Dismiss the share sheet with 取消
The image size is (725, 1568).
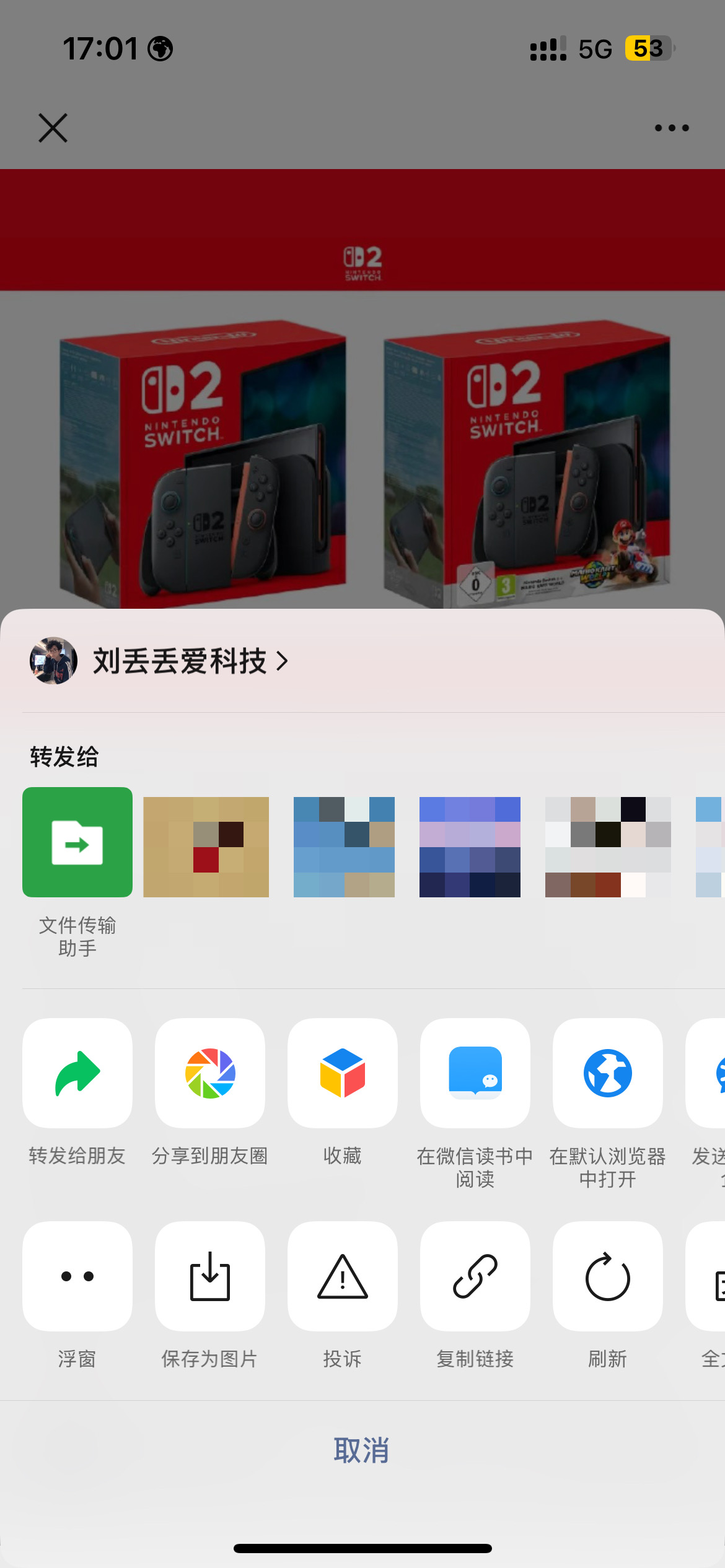pyautogui.click(x=362, y=1450)
